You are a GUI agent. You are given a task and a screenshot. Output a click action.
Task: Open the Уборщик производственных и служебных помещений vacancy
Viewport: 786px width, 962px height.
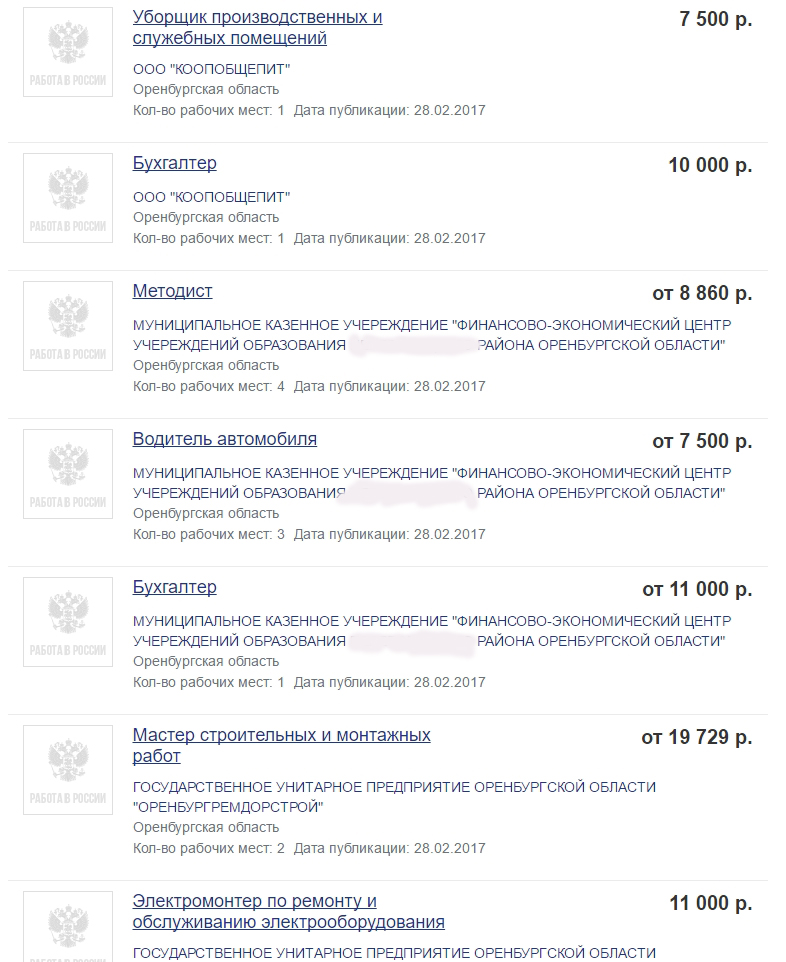coord(257,28)
